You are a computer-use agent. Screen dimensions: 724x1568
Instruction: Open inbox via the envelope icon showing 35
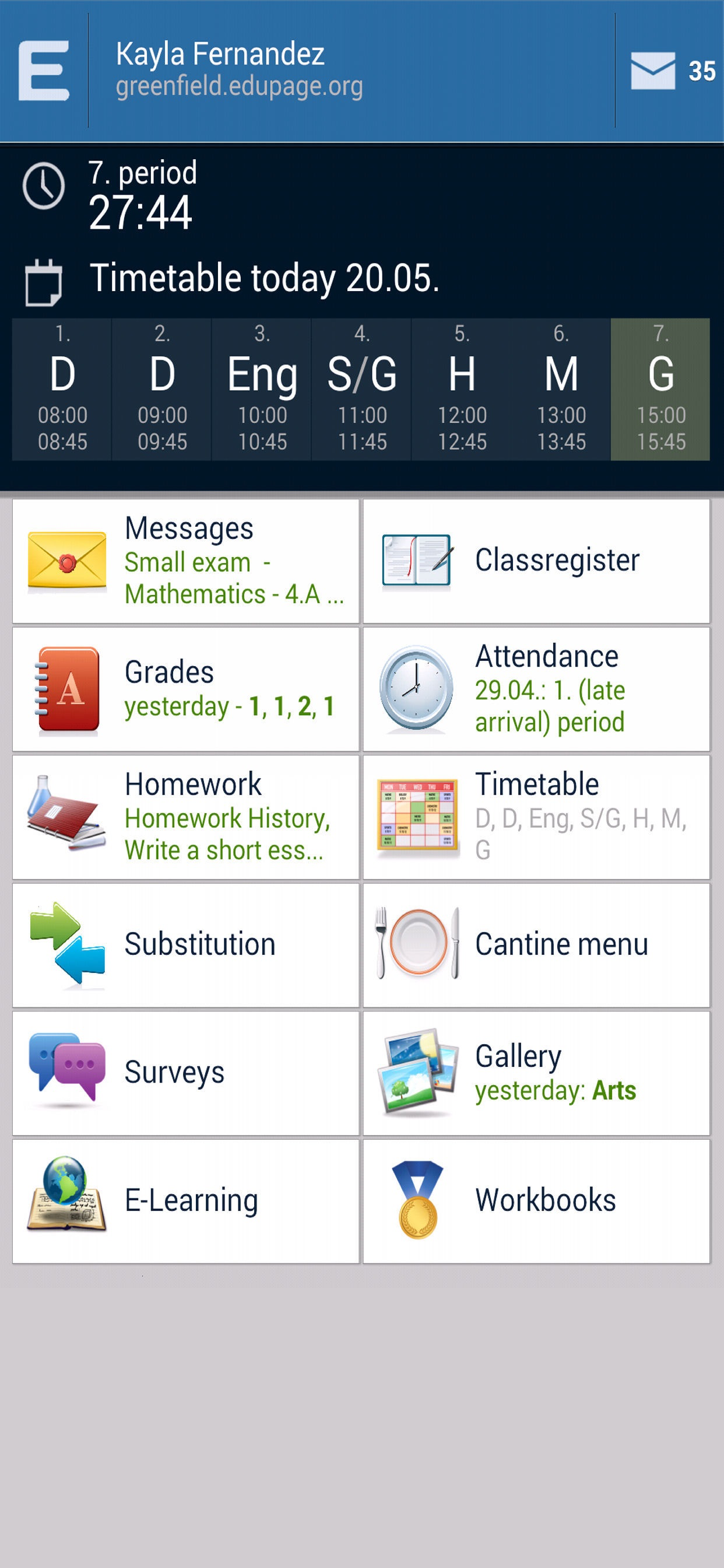[654, 70]
